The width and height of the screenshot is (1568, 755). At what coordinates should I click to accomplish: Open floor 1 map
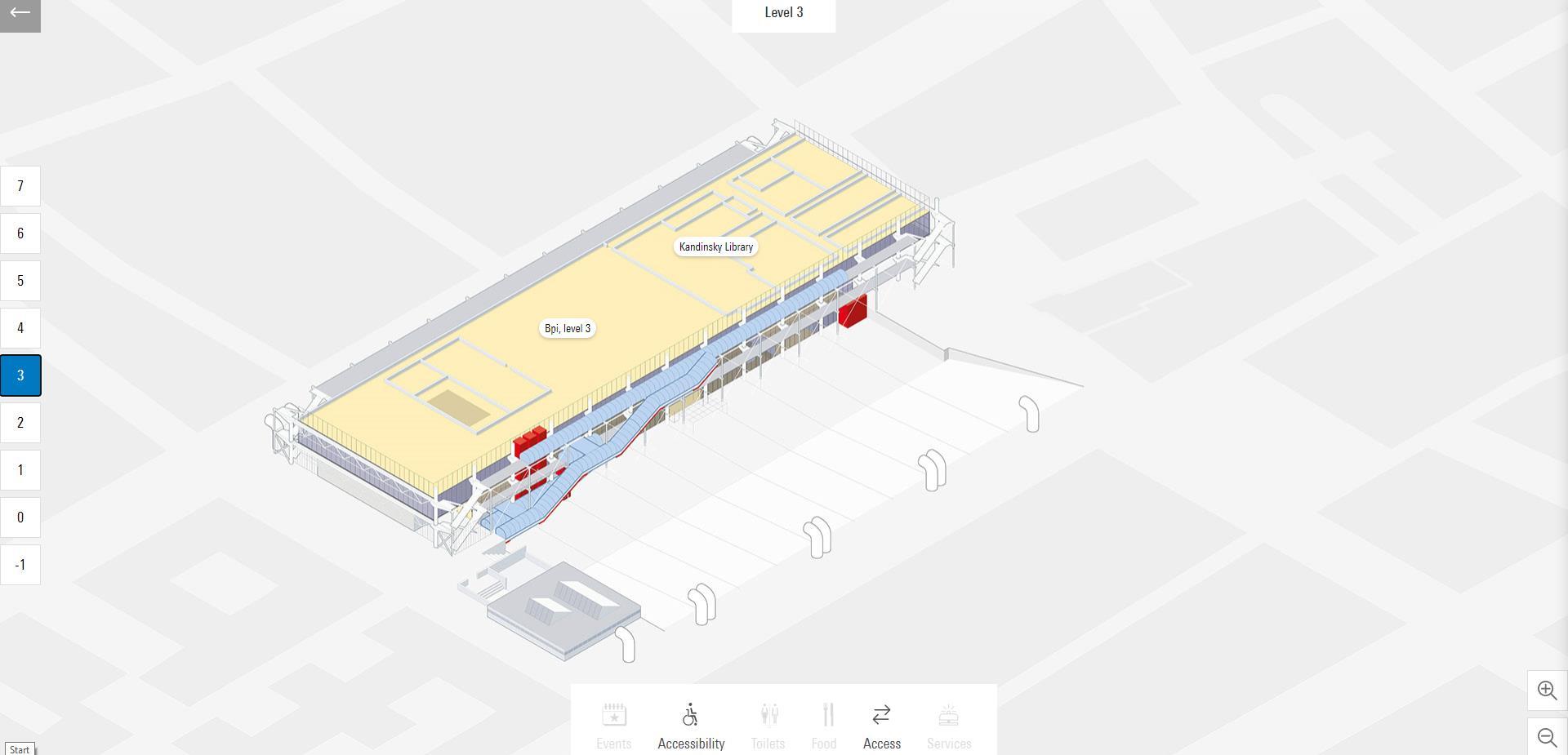click(x=20, y=470)
